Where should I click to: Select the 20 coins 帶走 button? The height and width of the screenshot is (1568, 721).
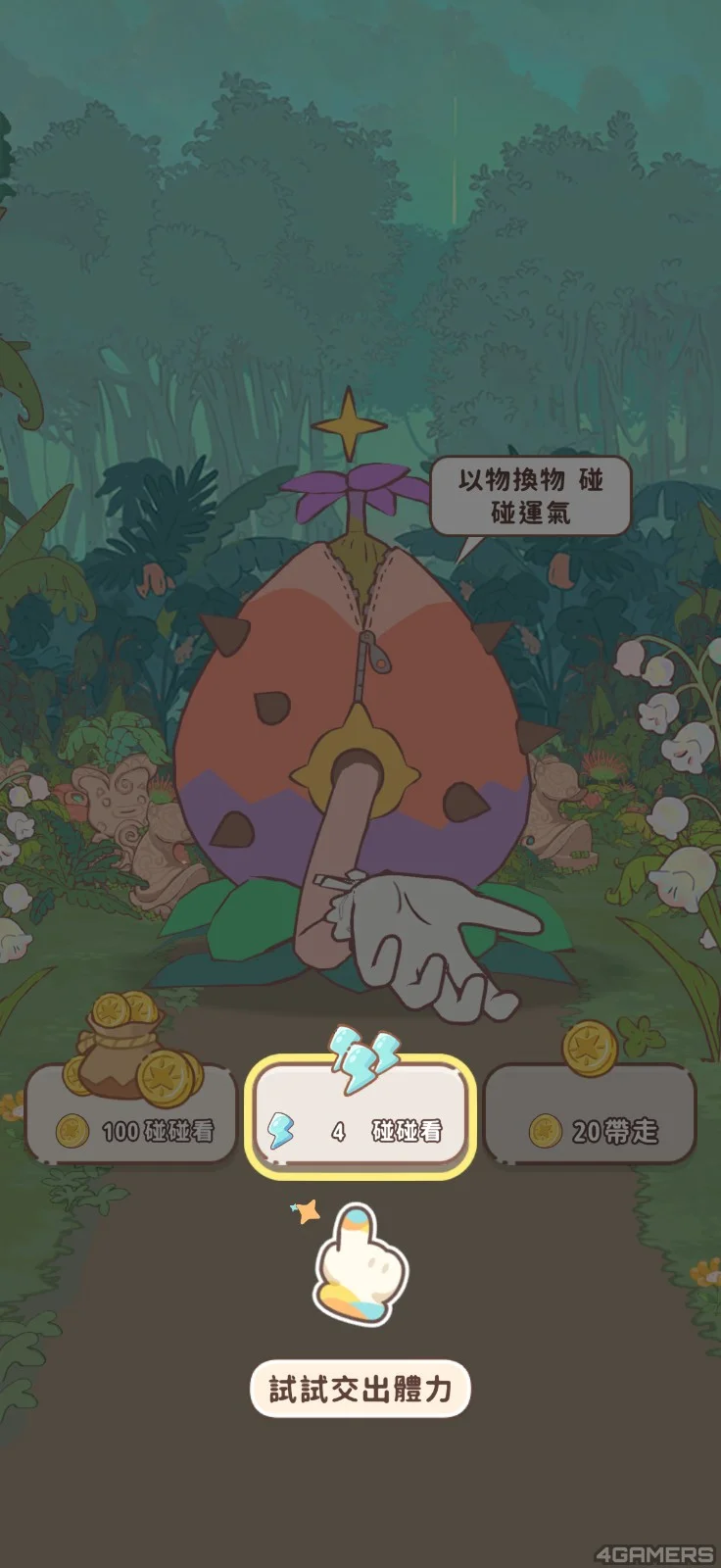point(591,1114)
